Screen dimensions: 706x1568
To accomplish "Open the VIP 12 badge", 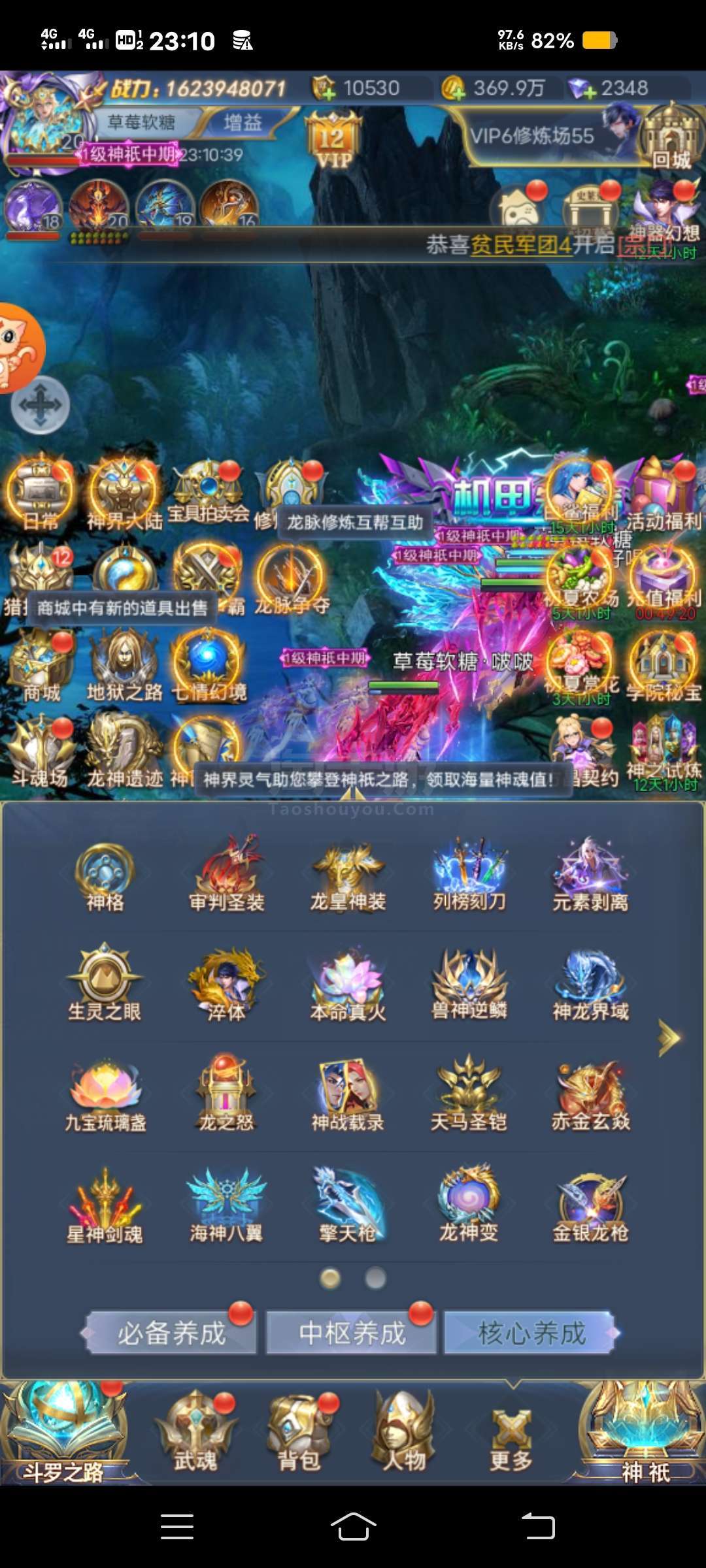I will [x=333, y=140].
